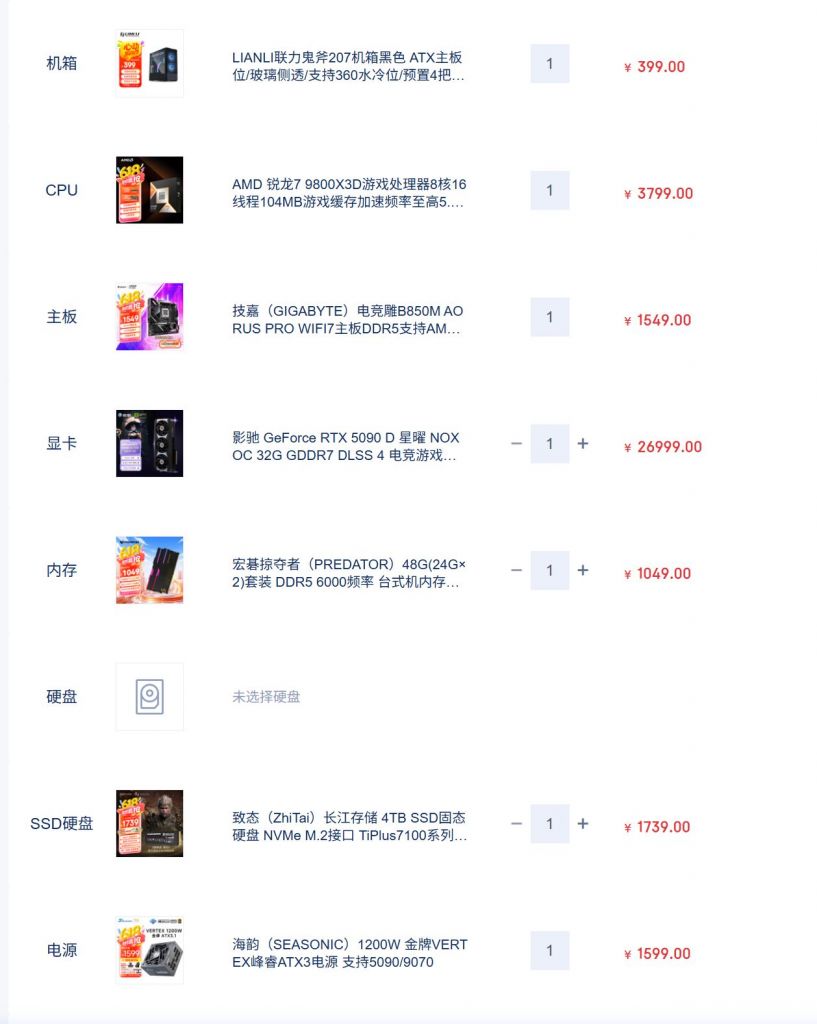Viewport: 817px width, 1024px height.
Task: Decrease SSD quantity with minus button
Action: pos(516,824)
